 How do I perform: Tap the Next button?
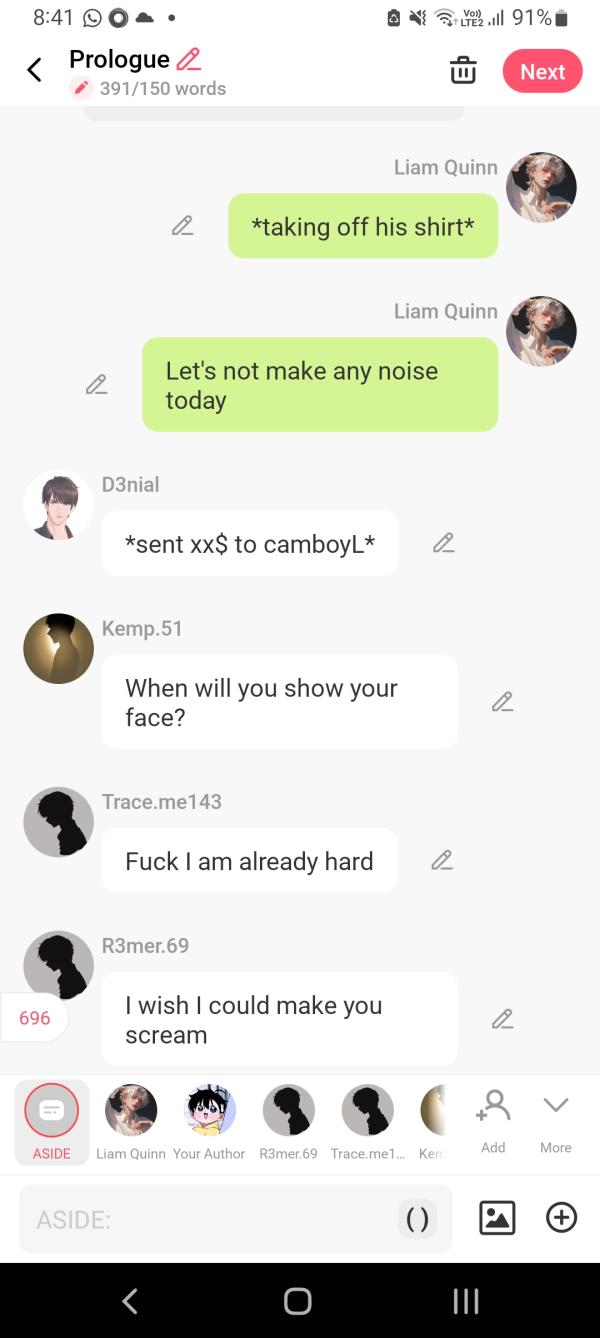542,72
